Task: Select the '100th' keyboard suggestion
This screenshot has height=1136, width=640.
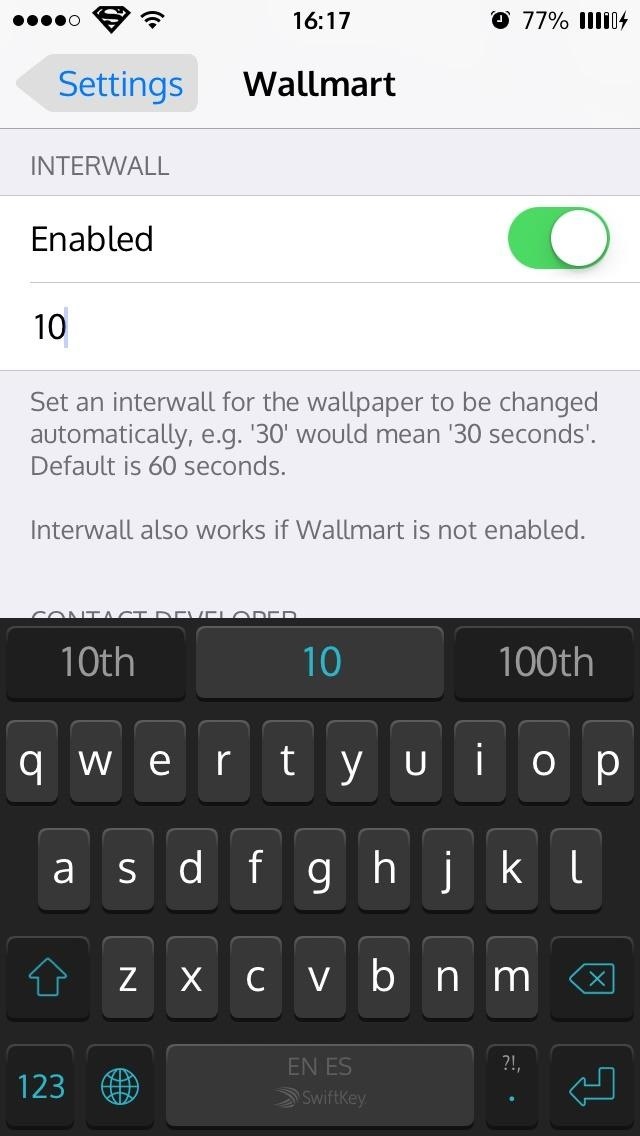Action: tap(545, 662)
